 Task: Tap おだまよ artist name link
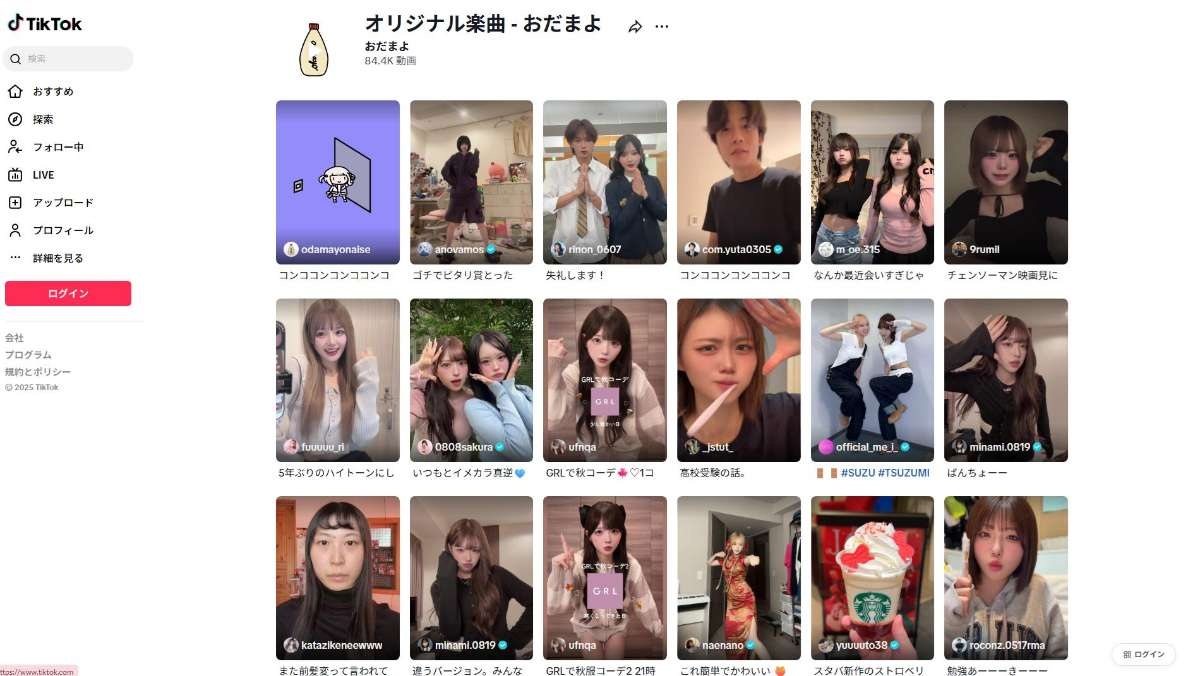click(x=387, y=46)
